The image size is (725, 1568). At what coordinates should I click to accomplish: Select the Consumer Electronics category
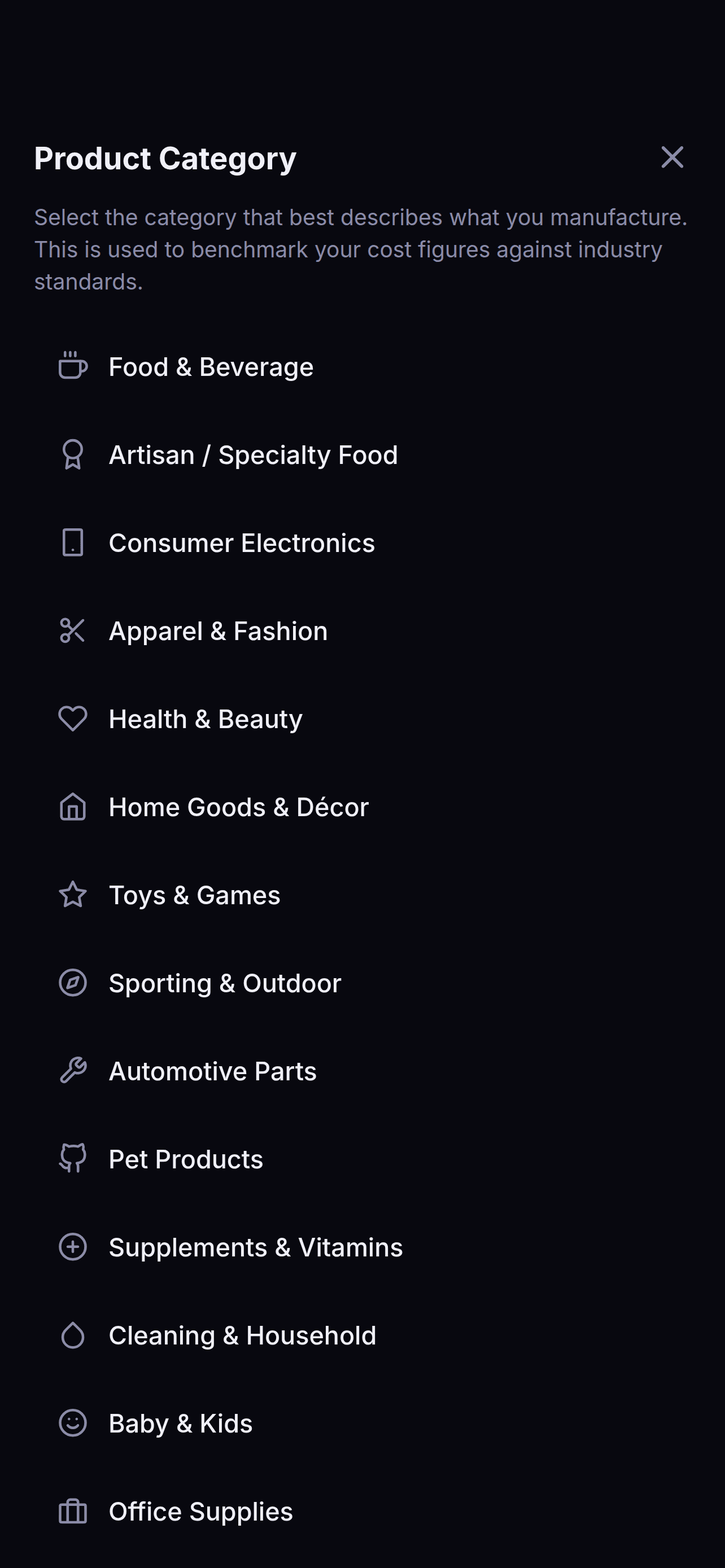242,542
